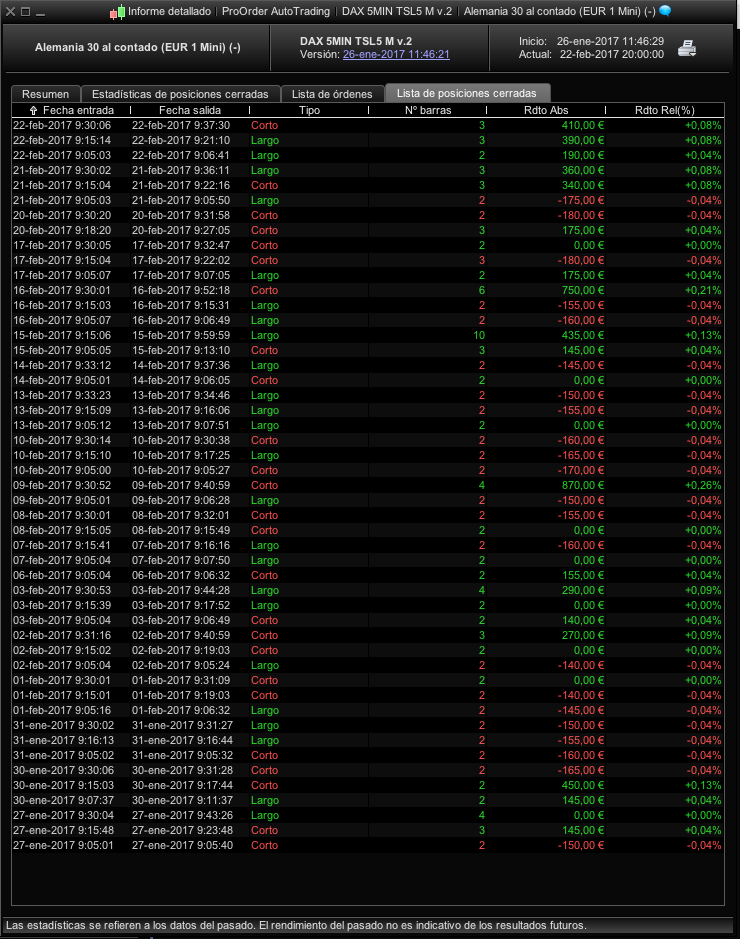740x939 pixels.
Task: Sort by Fecha entrada column
Action: click(x=72, y=110)
